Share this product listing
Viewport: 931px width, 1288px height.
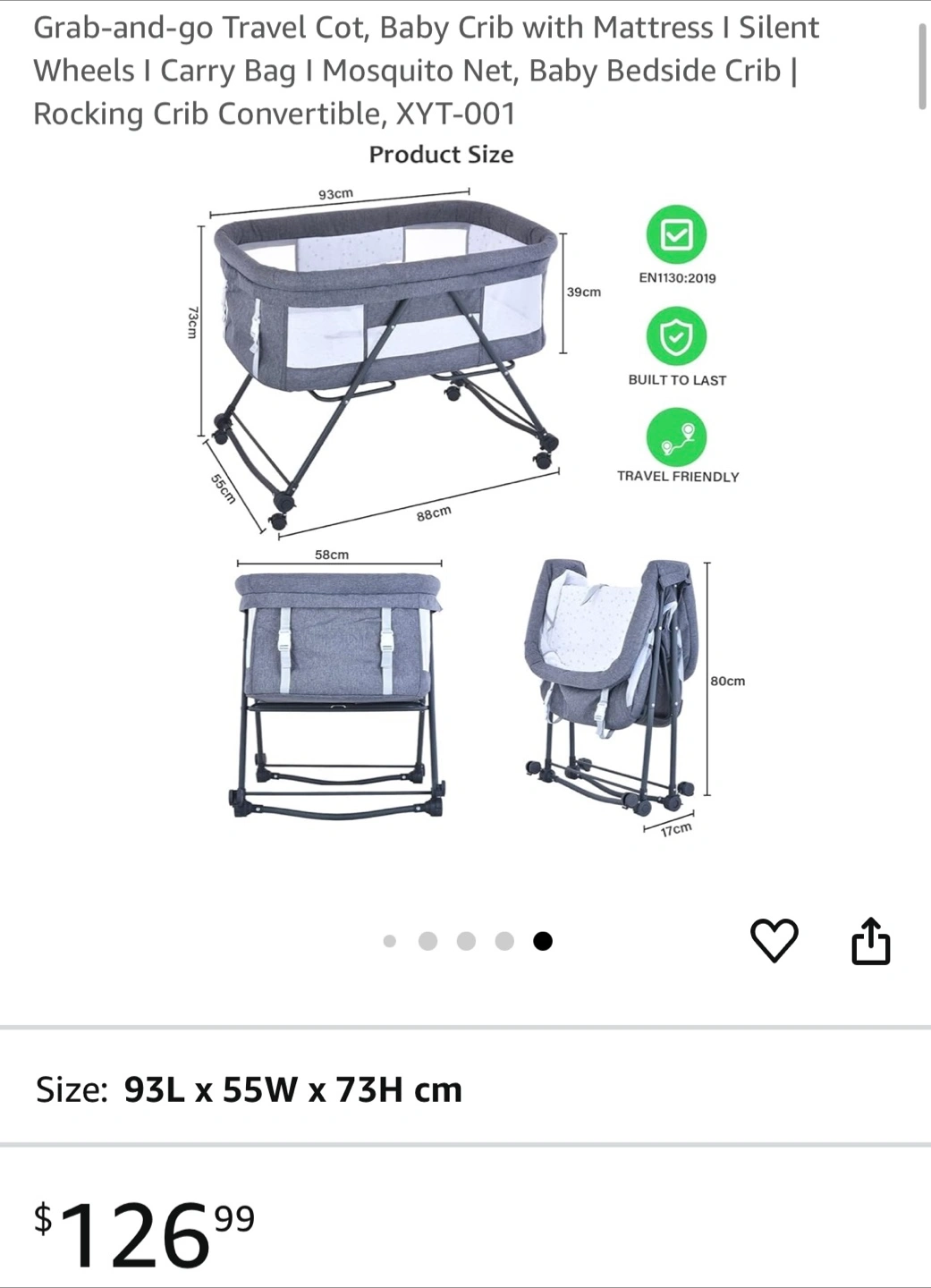(x=870, y=940)
